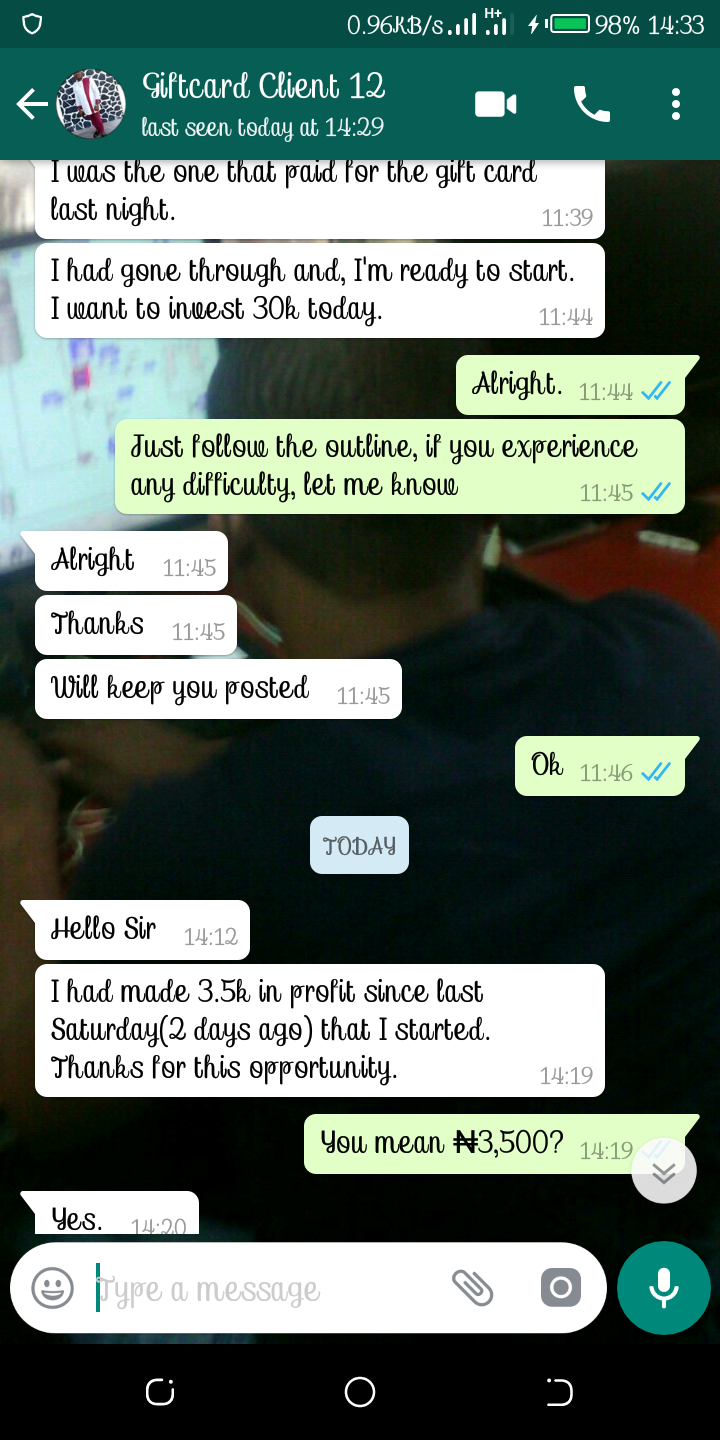Go back to the chats list
Image resolution: width=720 pixels, height=1440 pixels.
(31, 104)
